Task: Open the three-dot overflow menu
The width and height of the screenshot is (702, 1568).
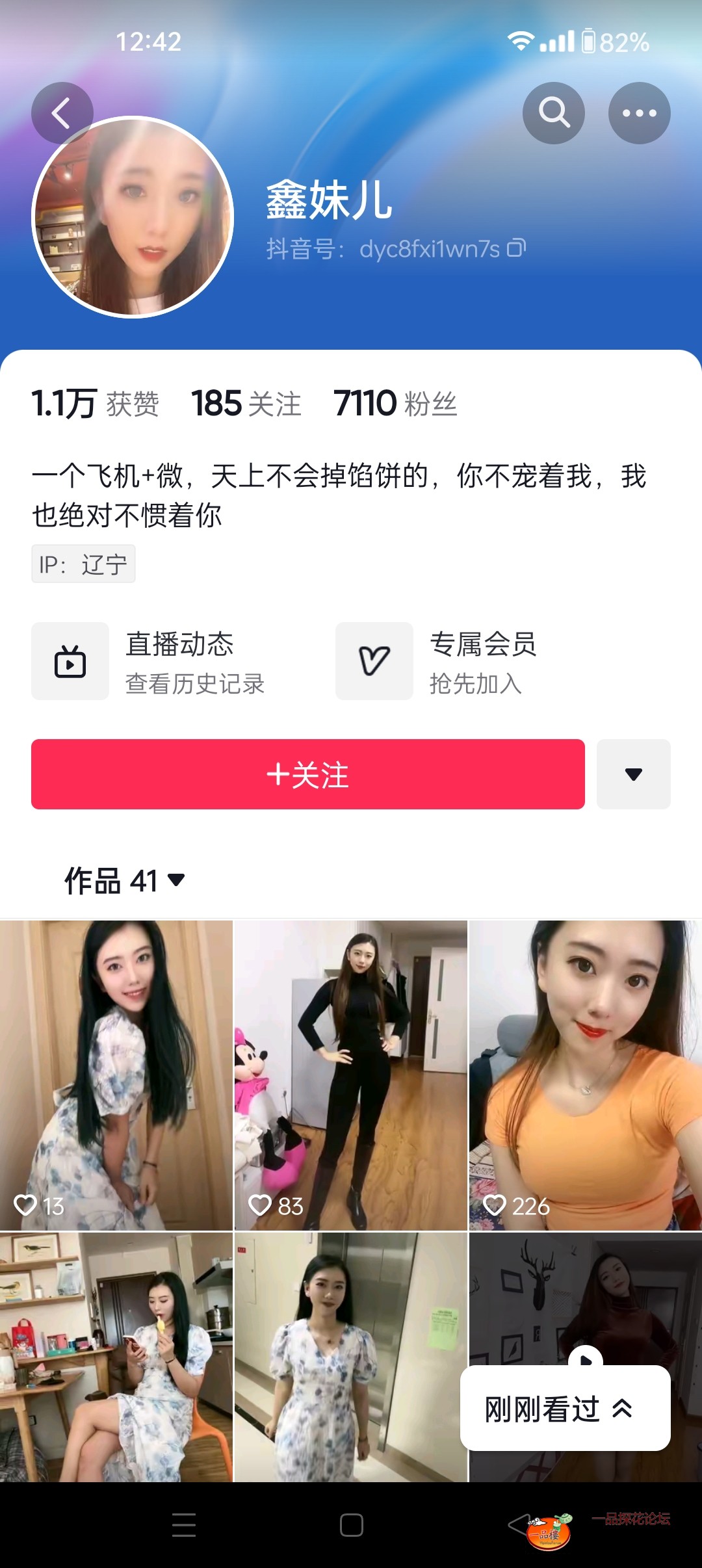Action: point(639,113)
